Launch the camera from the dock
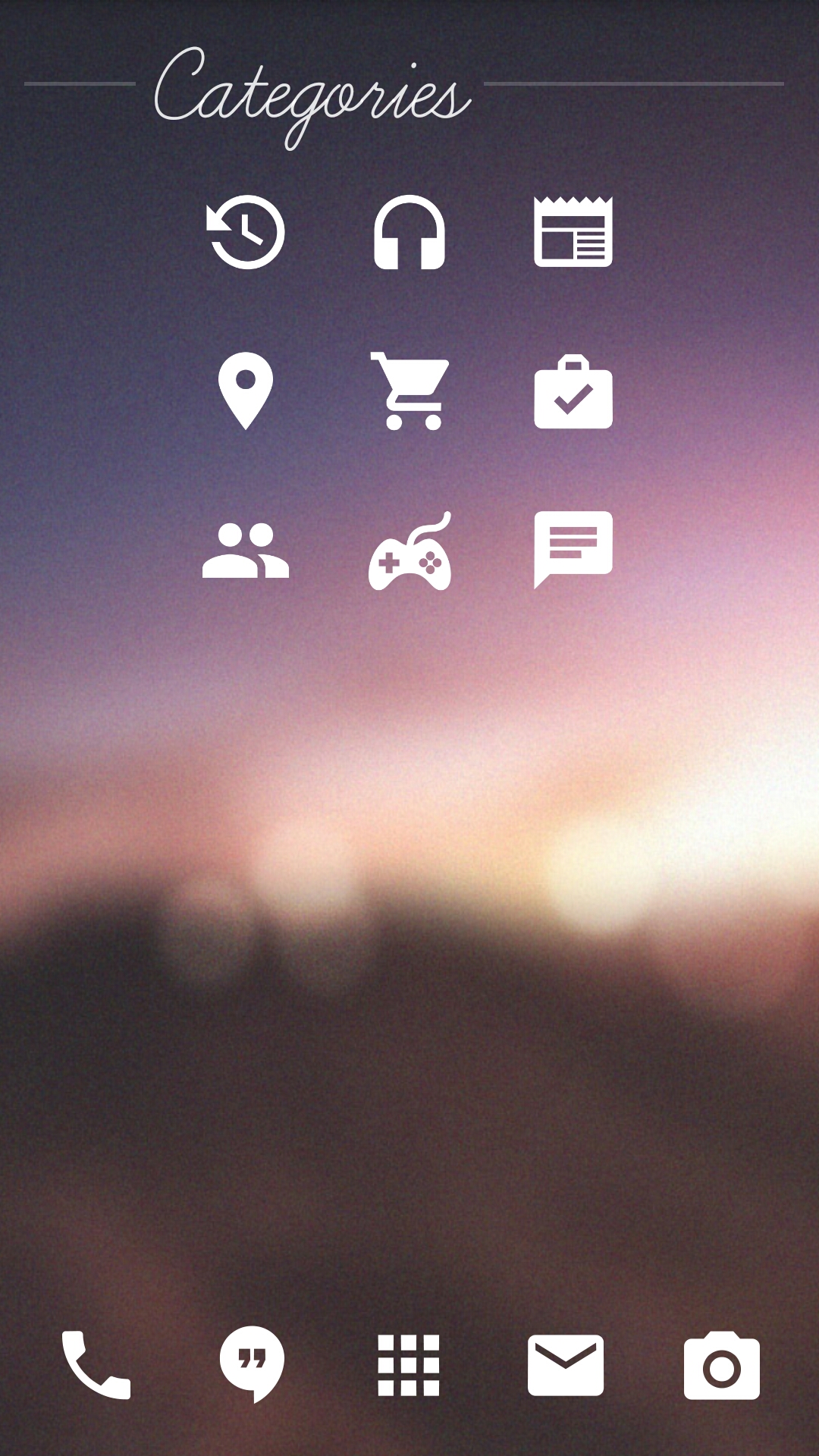The height and width of the screenshot is (1456, 819). point(722,1365)
